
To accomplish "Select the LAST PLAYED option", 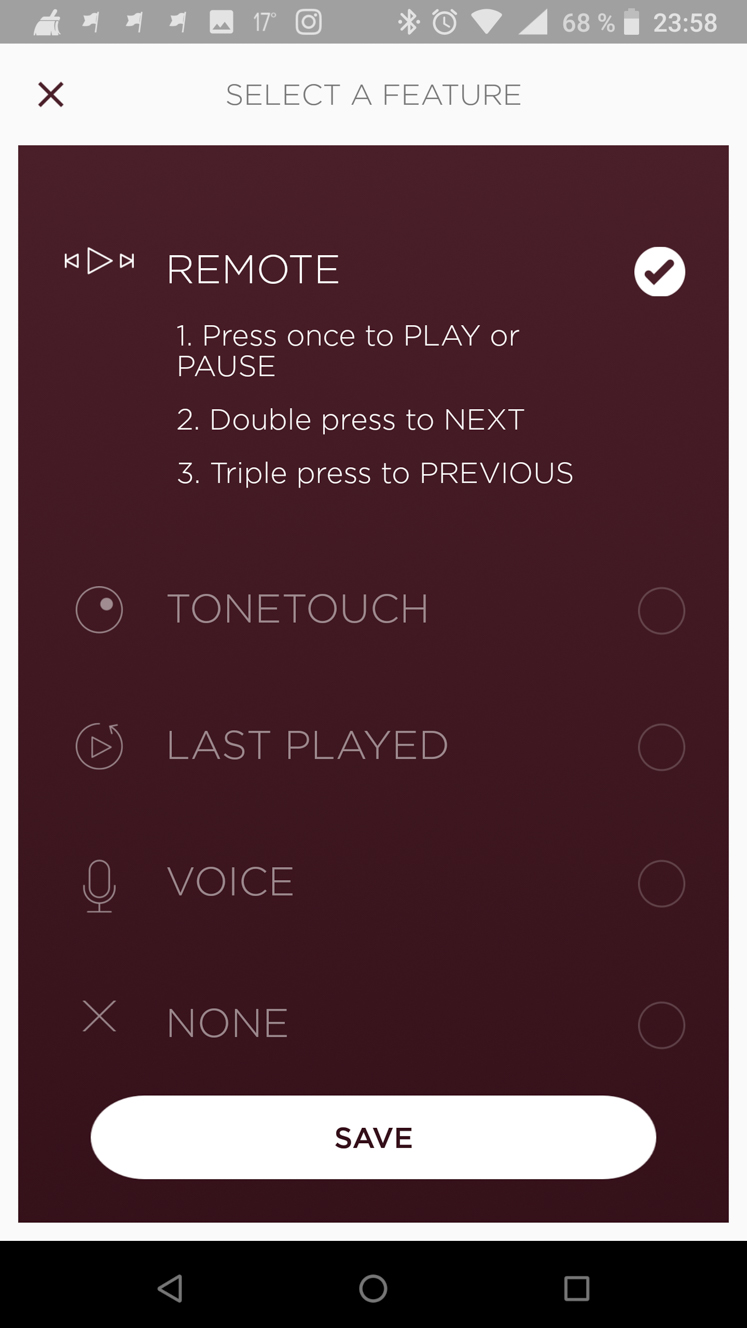I will click(661, 747).
